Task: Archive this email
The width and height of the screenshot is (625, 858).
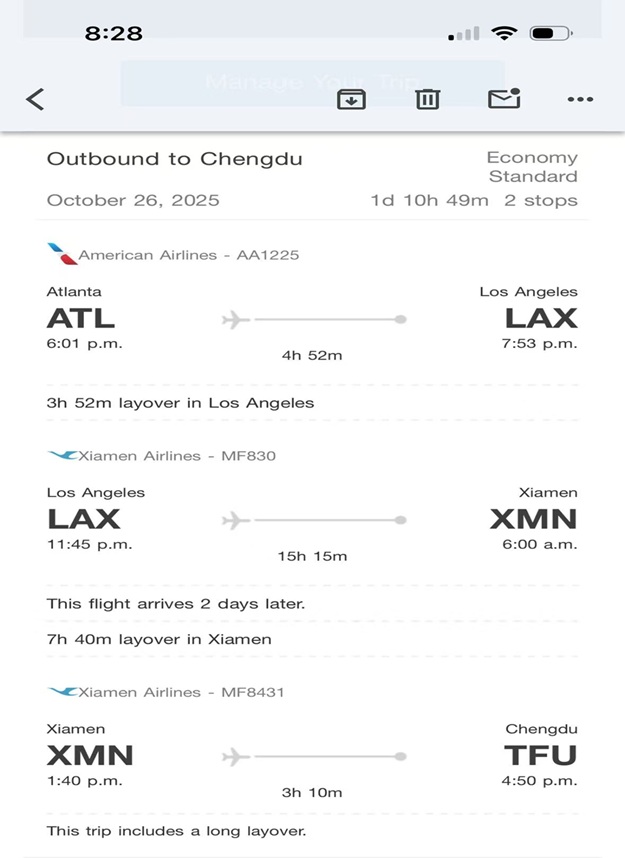Action: [351, 99]
